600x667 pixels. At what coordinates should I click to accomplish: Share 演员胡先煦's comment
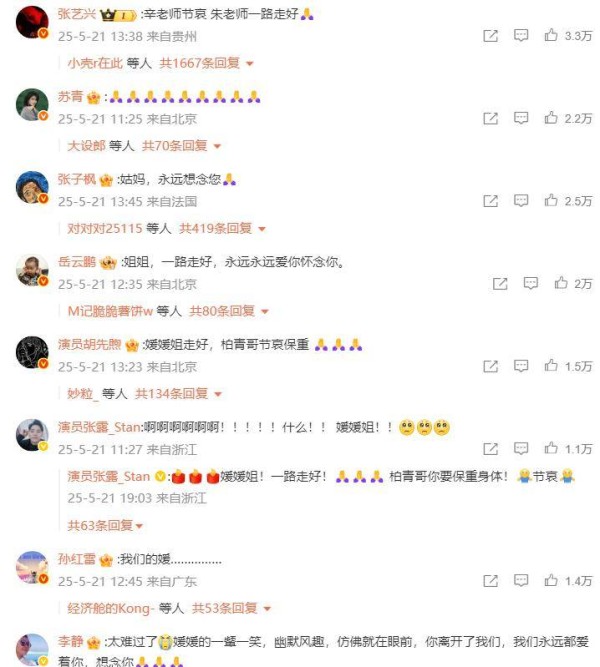pos(490,367)
